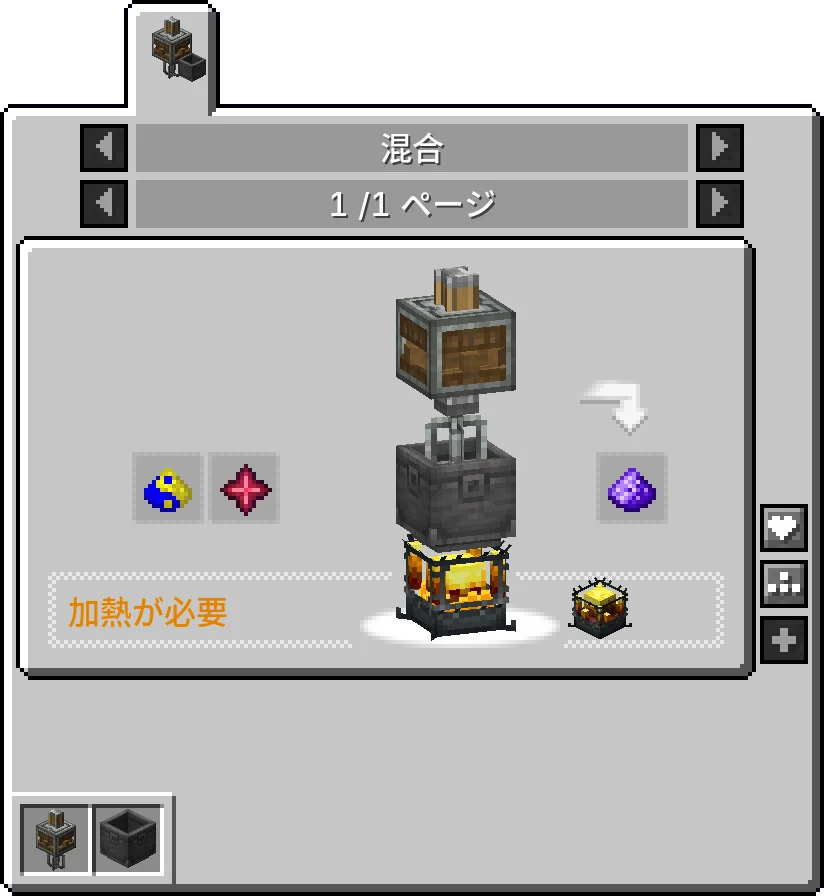Open the recipe tree button
This screenshot has height=896, width=824.
tap(784, 584)
